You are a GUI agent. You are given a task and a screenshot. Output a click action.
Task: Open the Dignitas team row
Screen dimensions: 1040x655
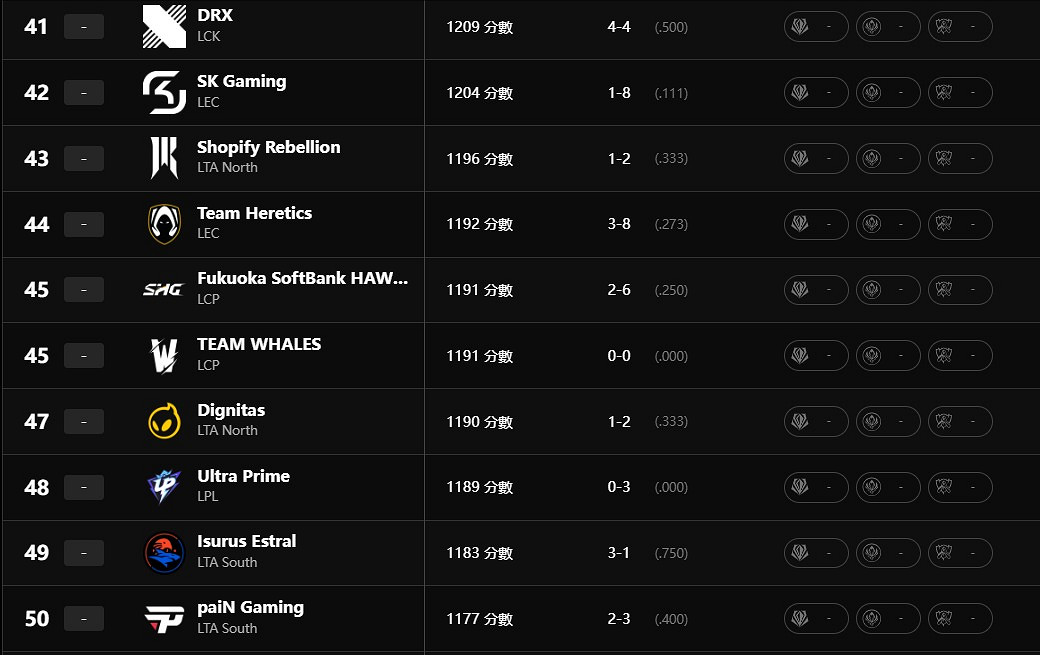point(231,411)
